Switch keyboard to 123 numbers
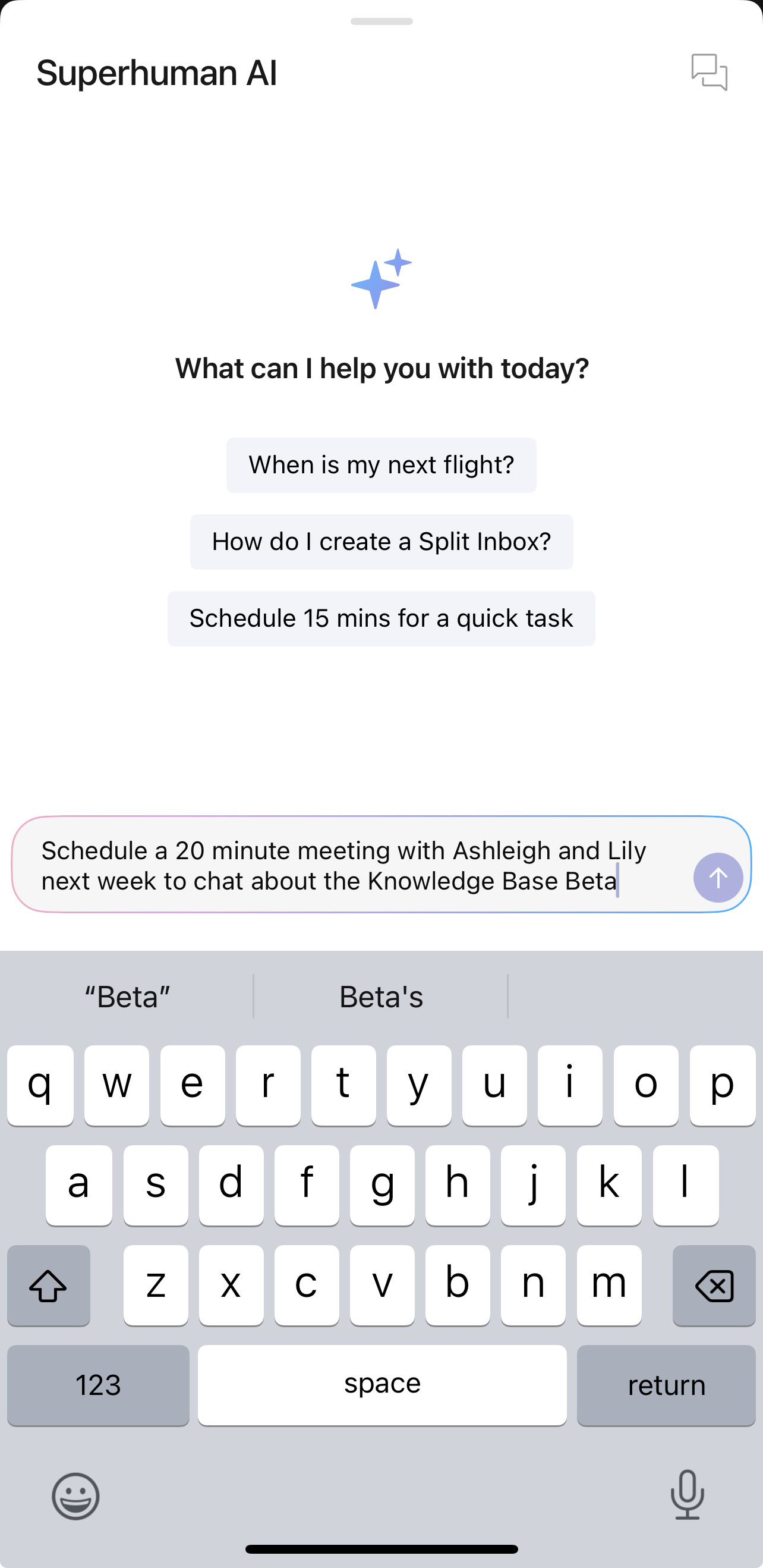 click(x=98, y=1385)
